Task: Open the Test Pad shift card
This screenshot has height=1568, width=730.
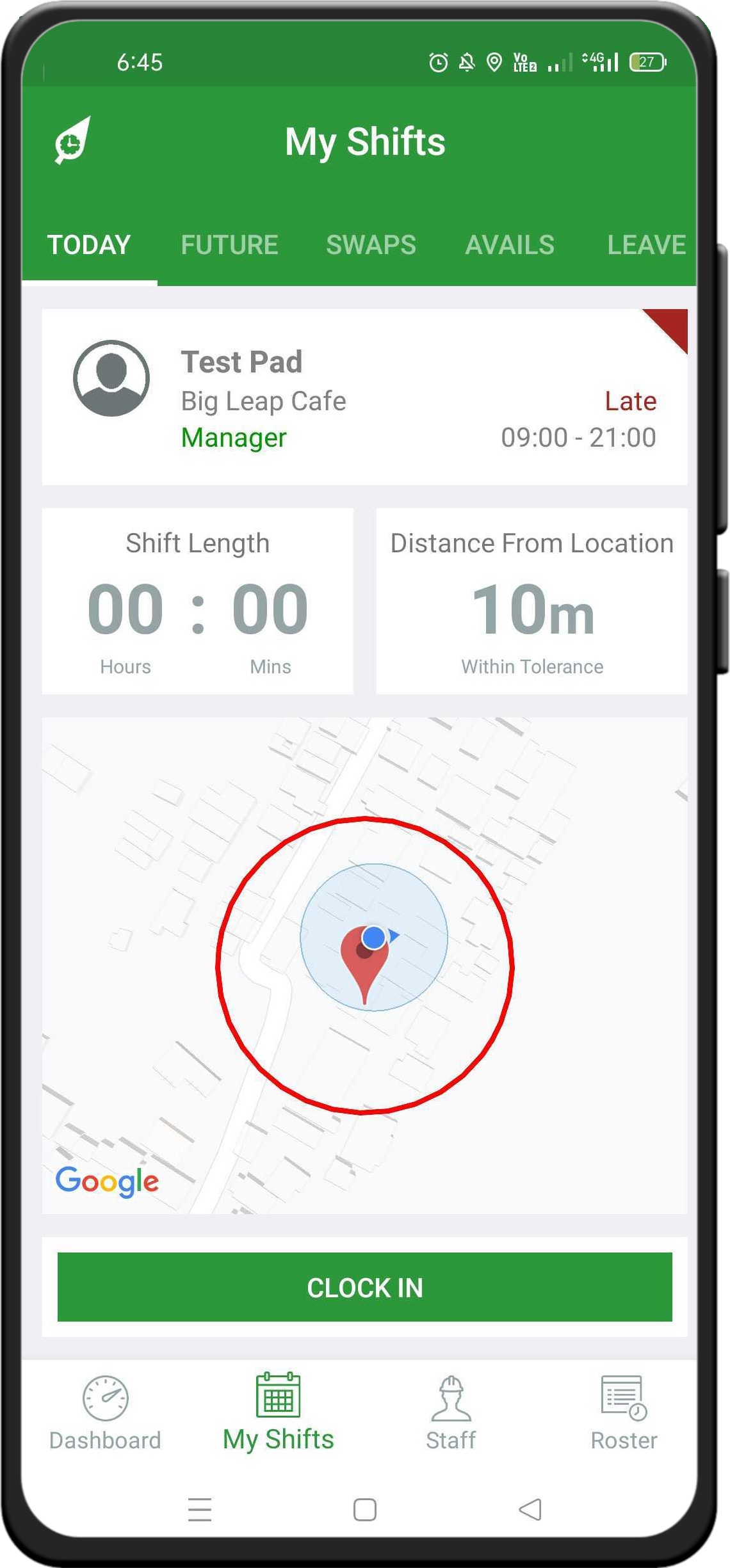Action: [365, 397]
